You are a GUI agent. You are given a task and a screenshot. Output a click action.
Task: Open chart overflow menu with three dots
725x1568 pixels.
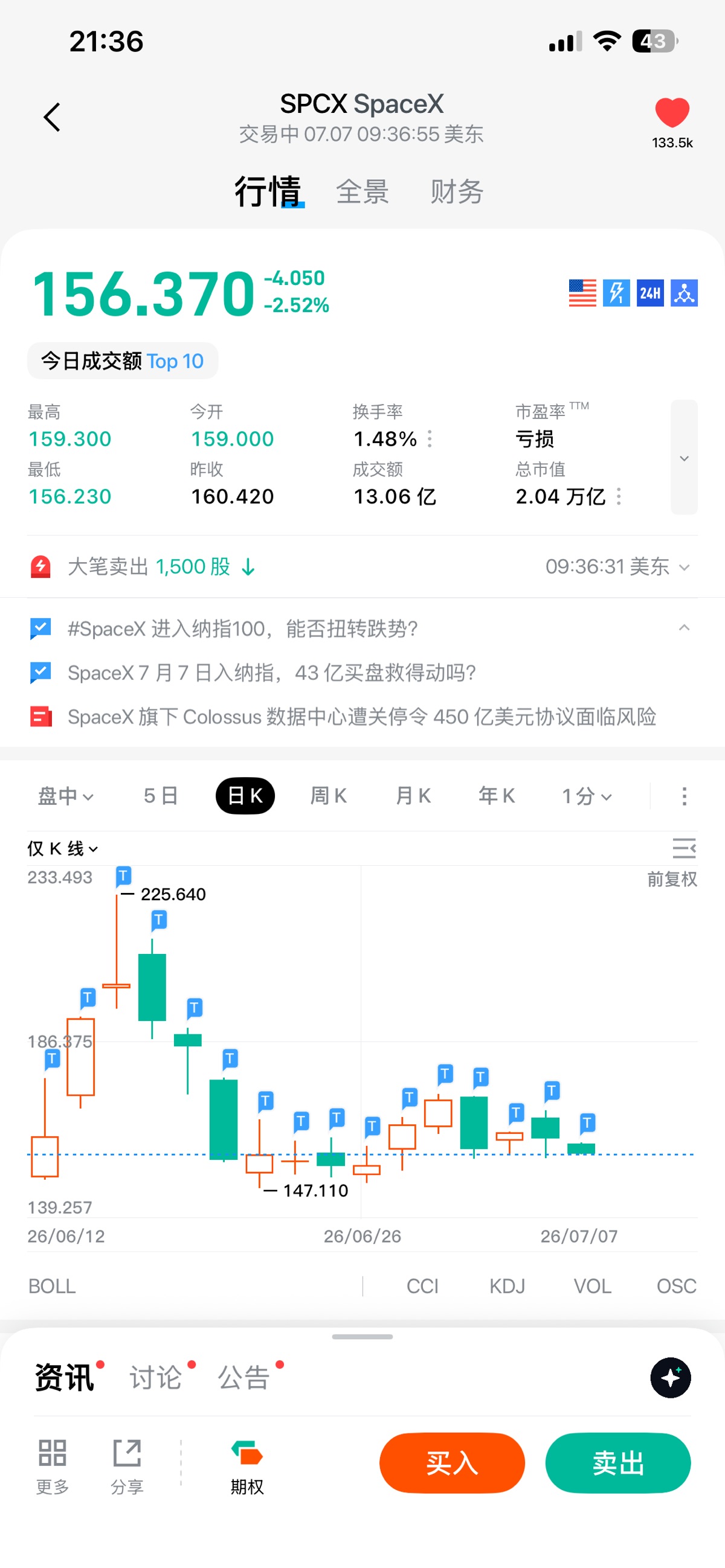(684, 796)
